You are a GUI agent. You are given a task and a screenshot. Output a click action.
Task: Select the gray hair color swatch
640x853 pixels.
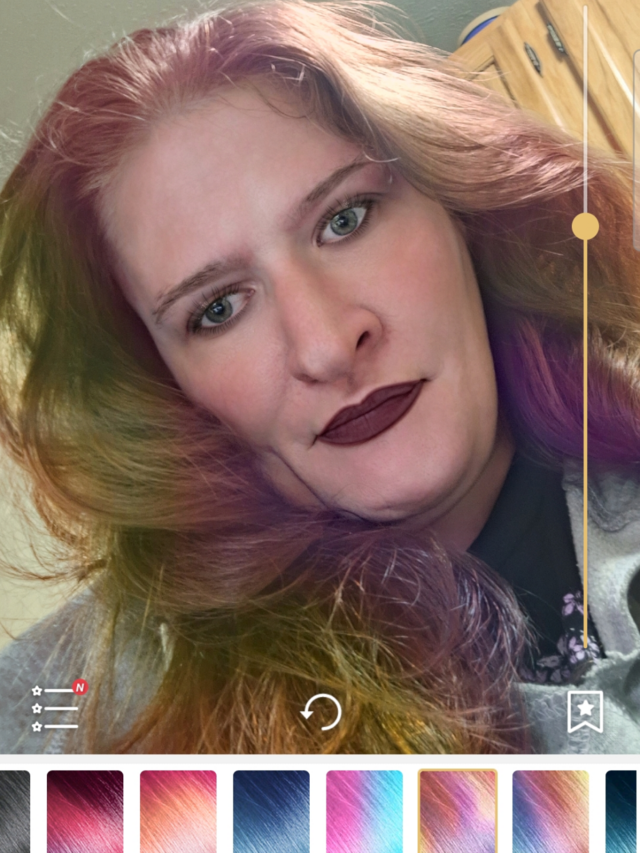click(x=14, y=811)
